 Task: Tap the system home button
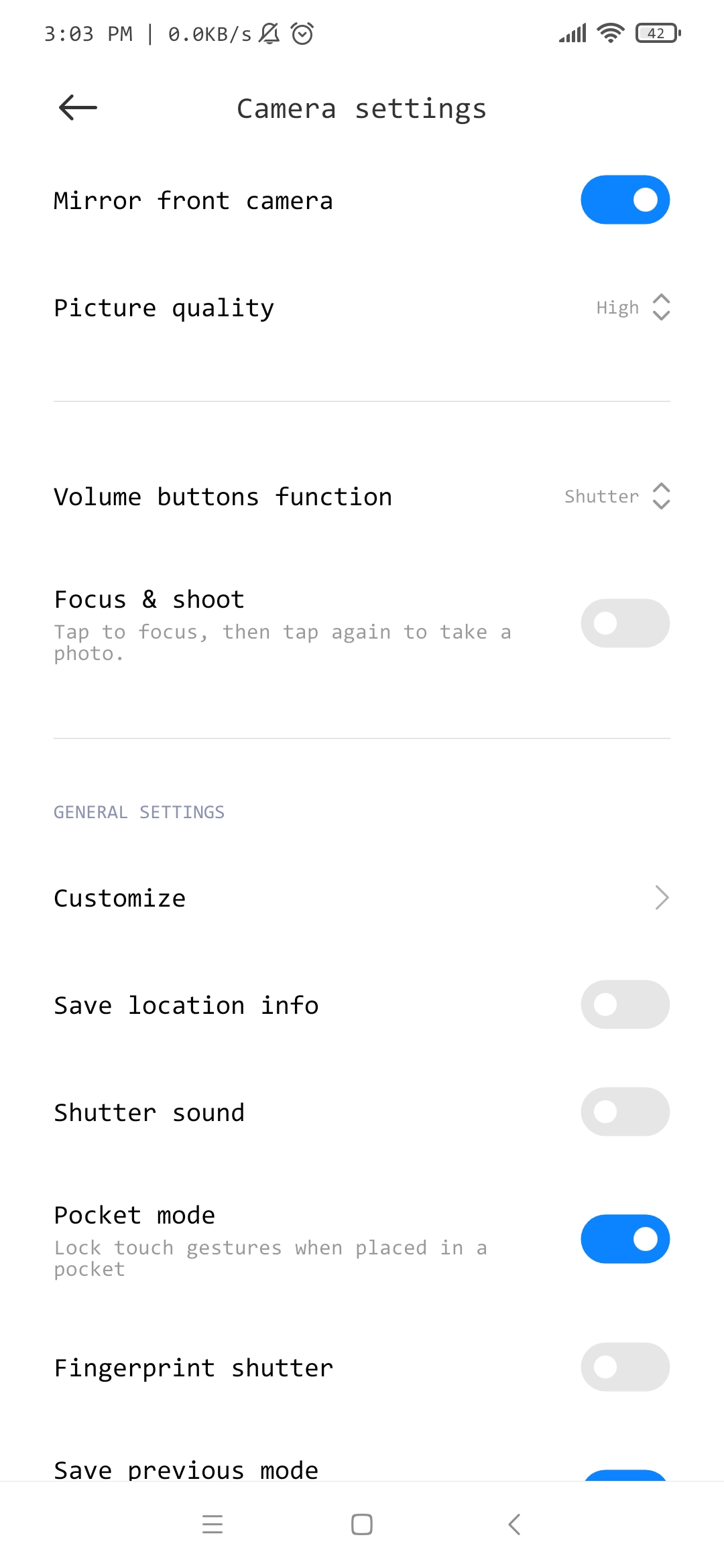point(362,1524)
